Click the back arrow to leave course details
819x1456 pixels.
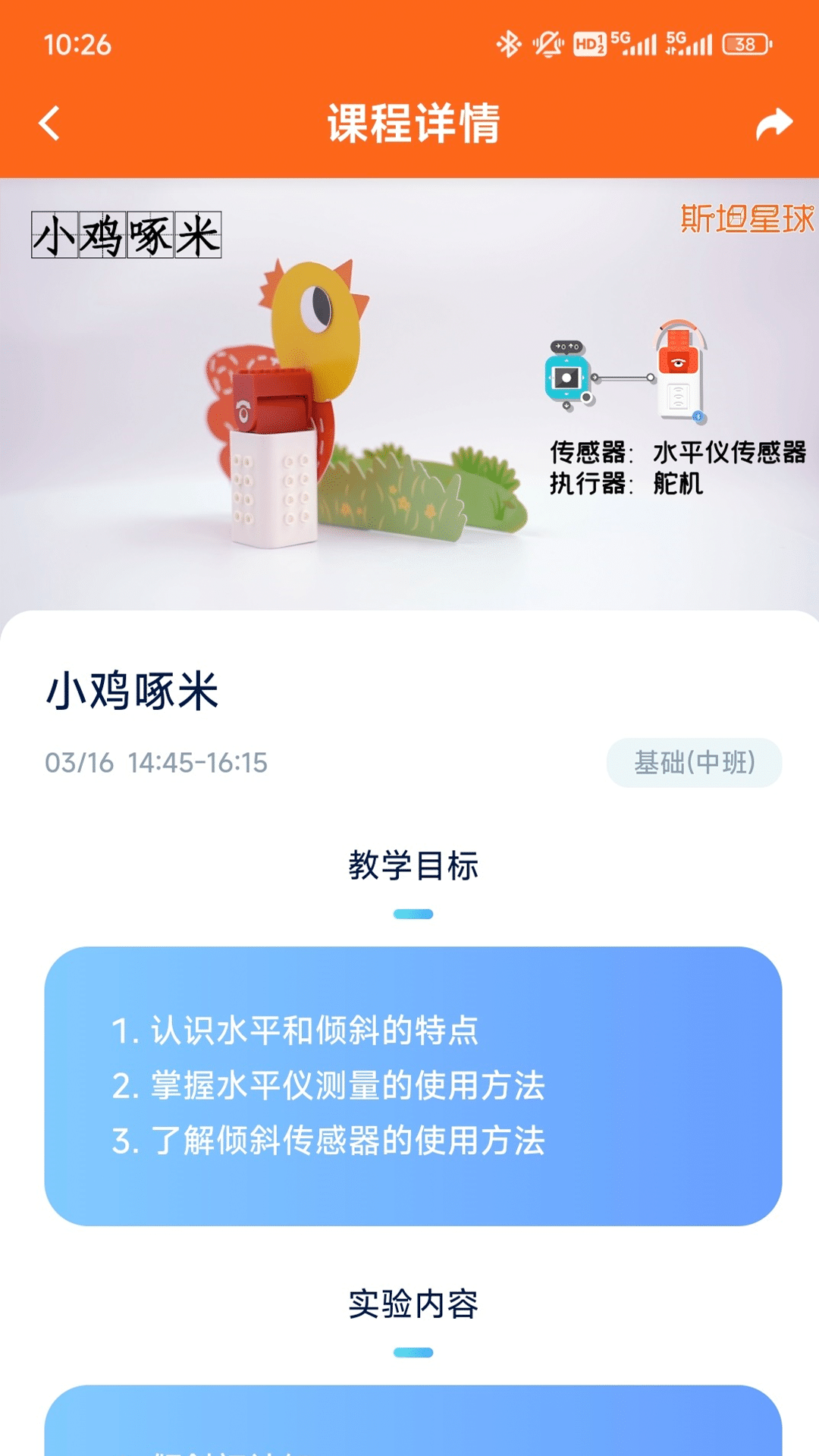49,124
